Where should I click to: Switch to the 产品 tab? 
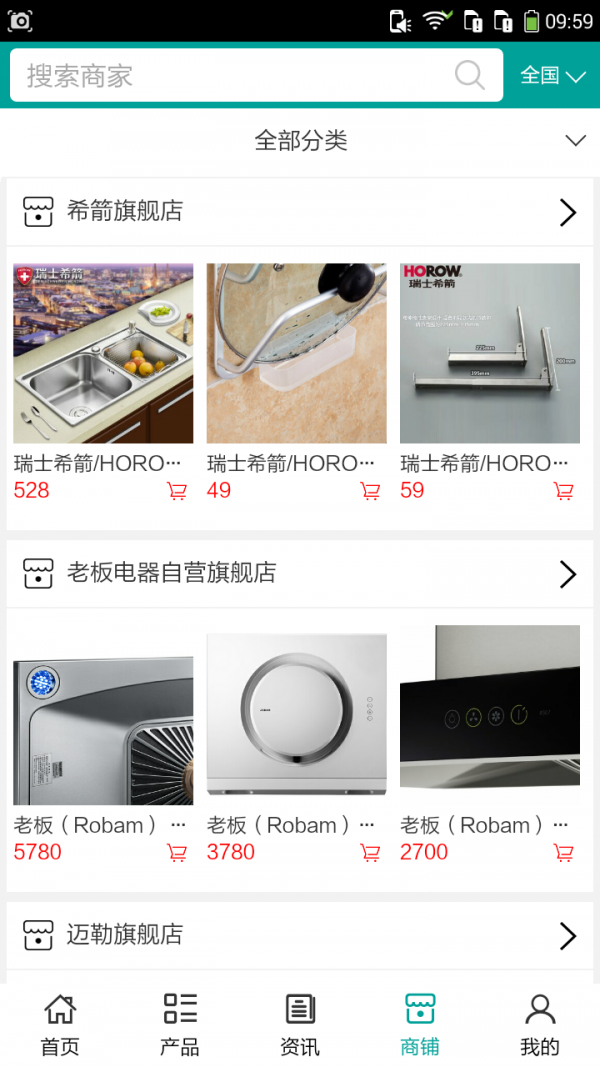180,1025
